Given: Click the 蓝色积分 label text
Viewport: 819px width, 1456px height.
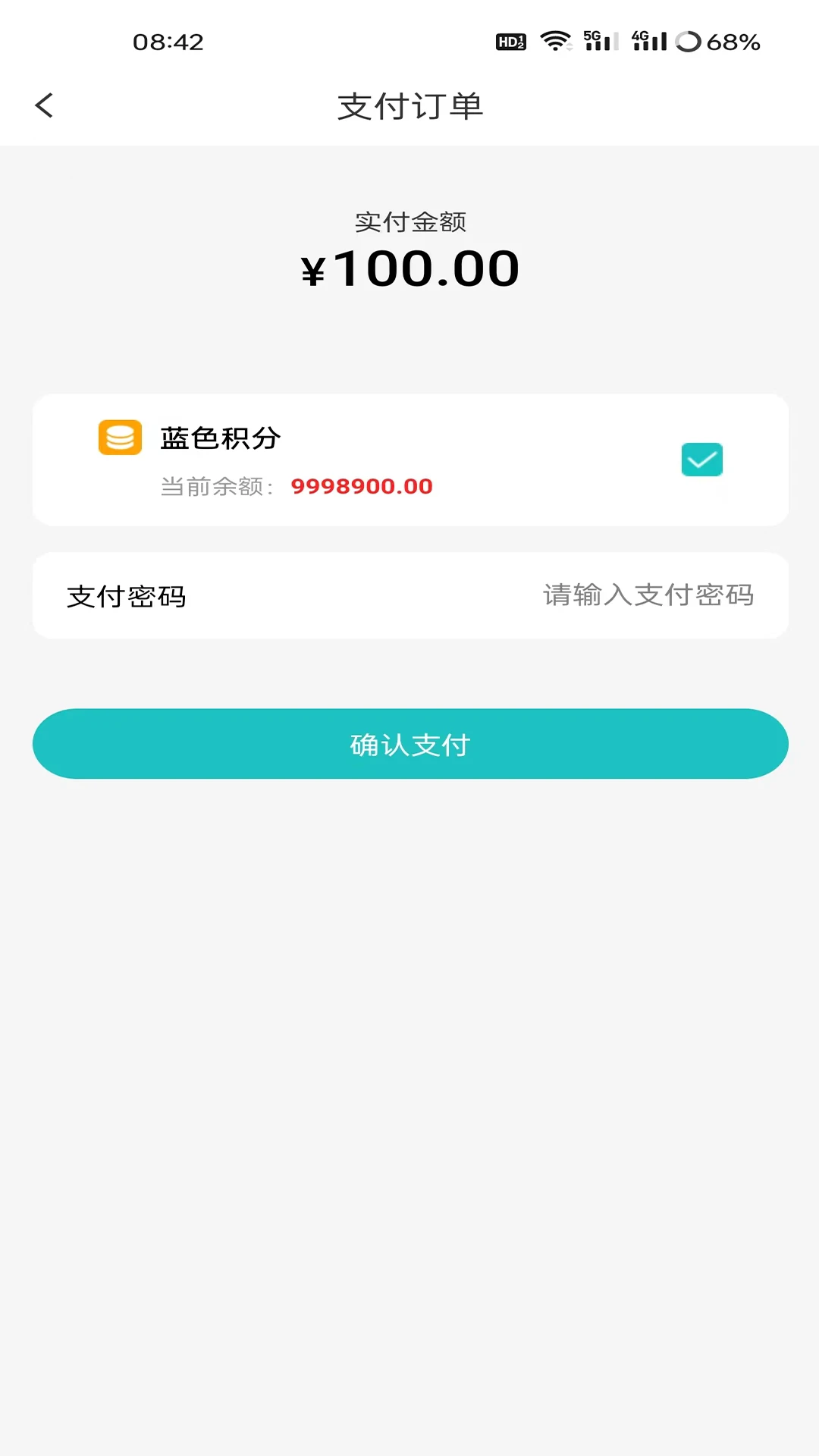Looking at the screenshot, I should coord(220,438).
